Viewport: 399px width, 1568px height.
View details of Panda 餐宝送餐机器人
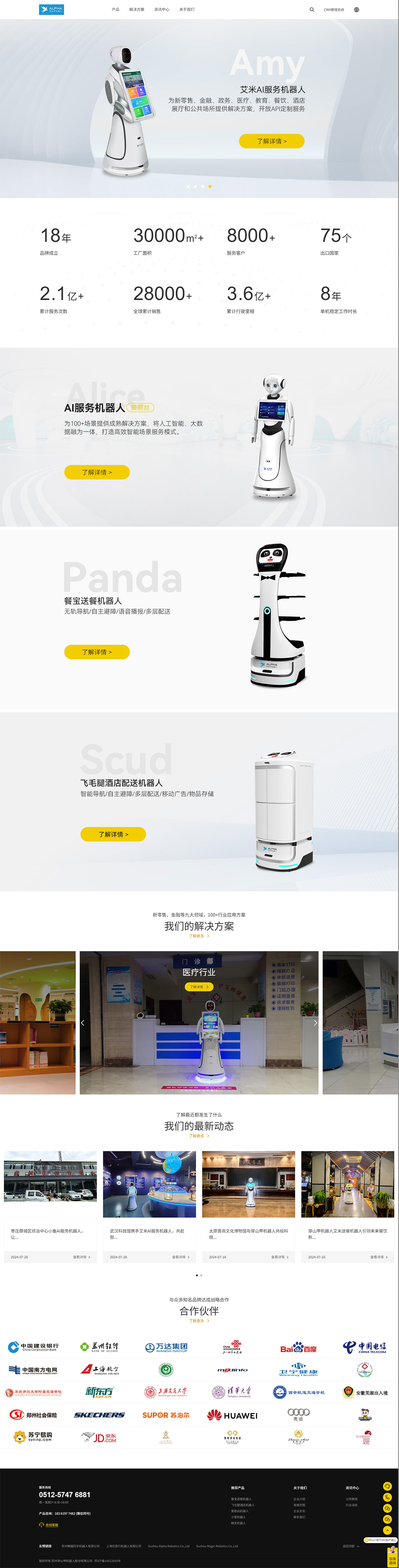point(97,651)
